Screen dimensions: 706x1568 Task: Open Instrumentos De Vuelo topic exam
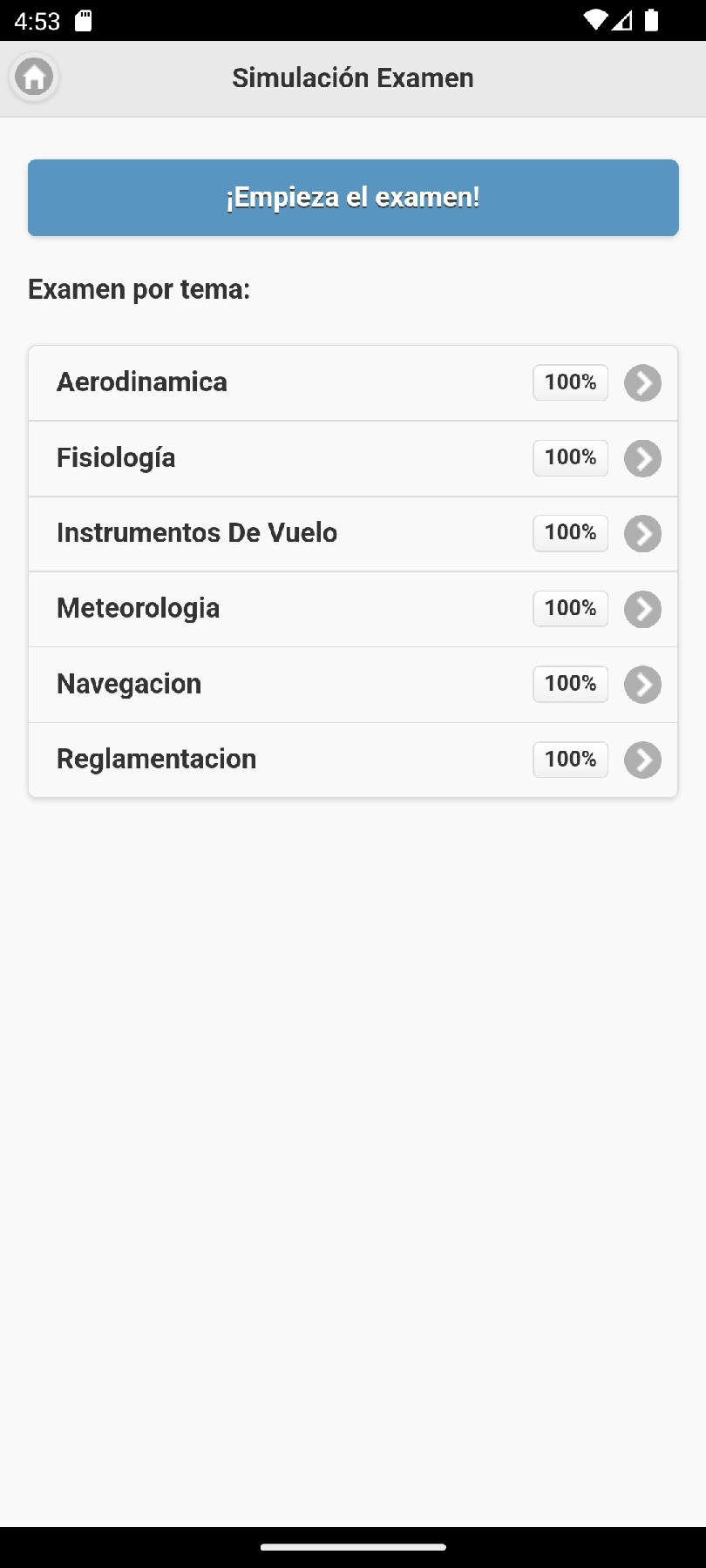click(x=353, y=534)
